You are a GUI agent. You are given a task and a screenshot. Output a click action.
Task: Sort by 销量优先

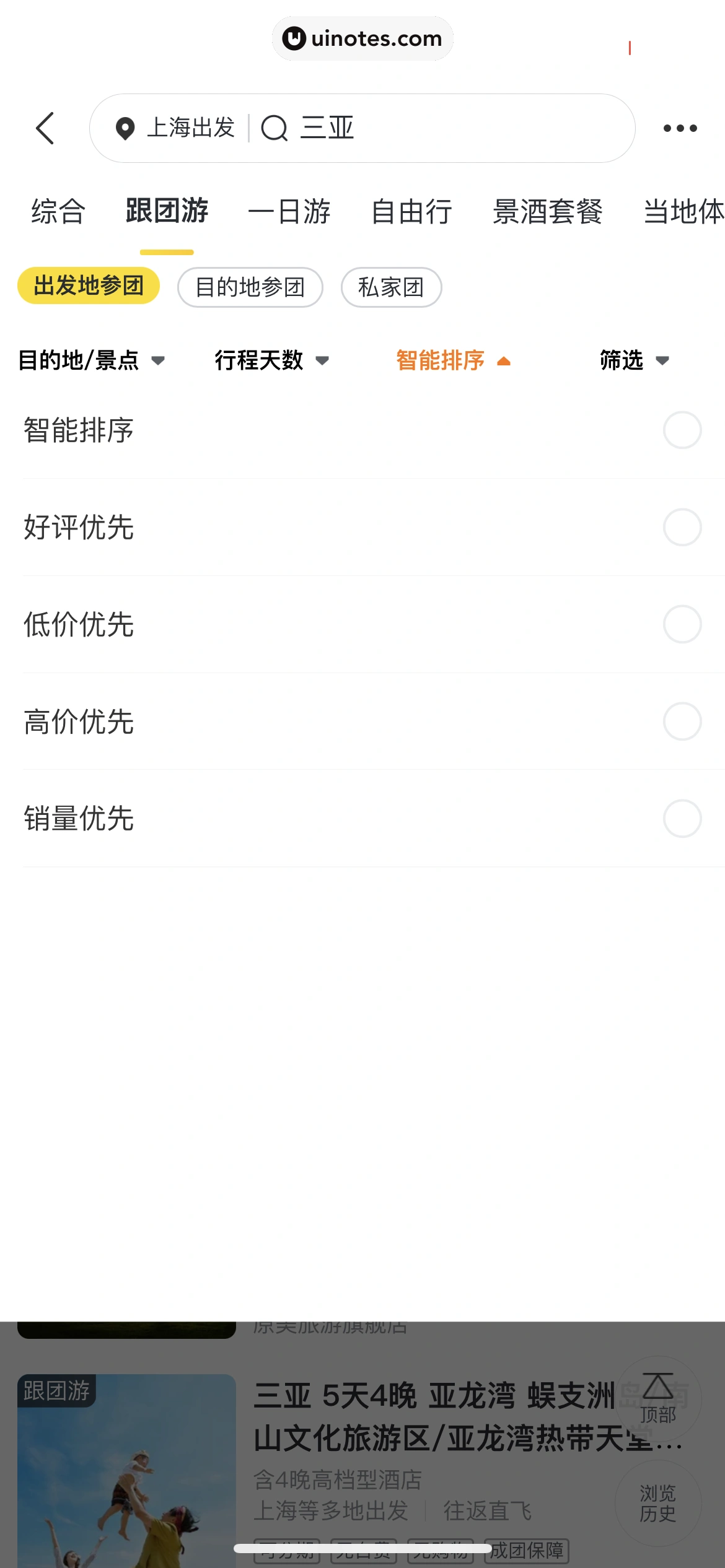coord(362,818)
